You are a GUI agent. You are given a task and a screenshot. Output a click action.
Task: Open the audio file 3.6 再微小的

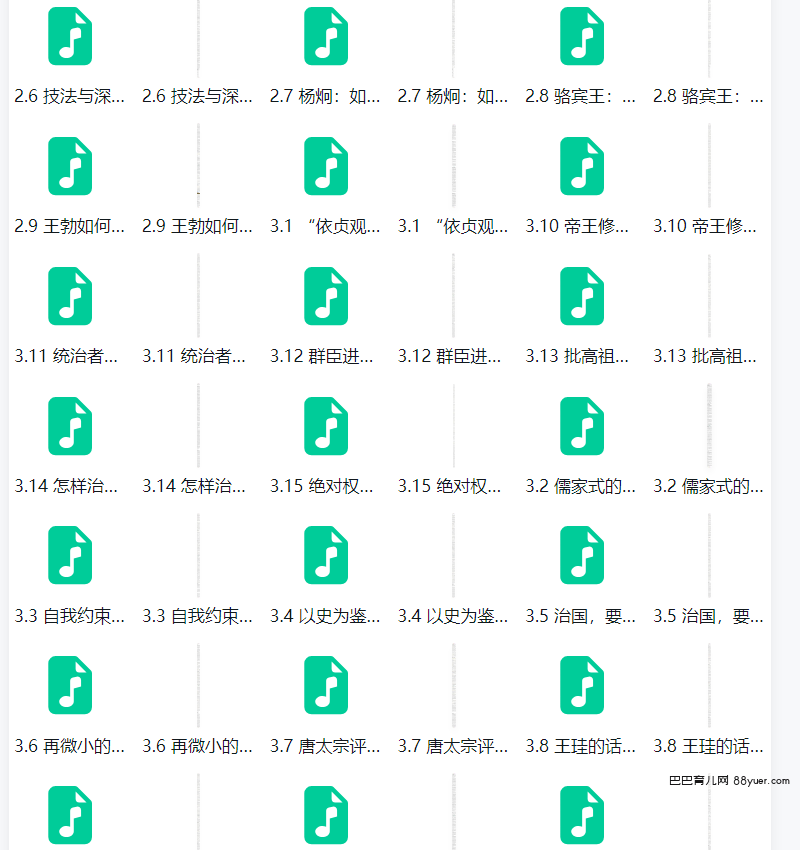[x=70, y=686]
